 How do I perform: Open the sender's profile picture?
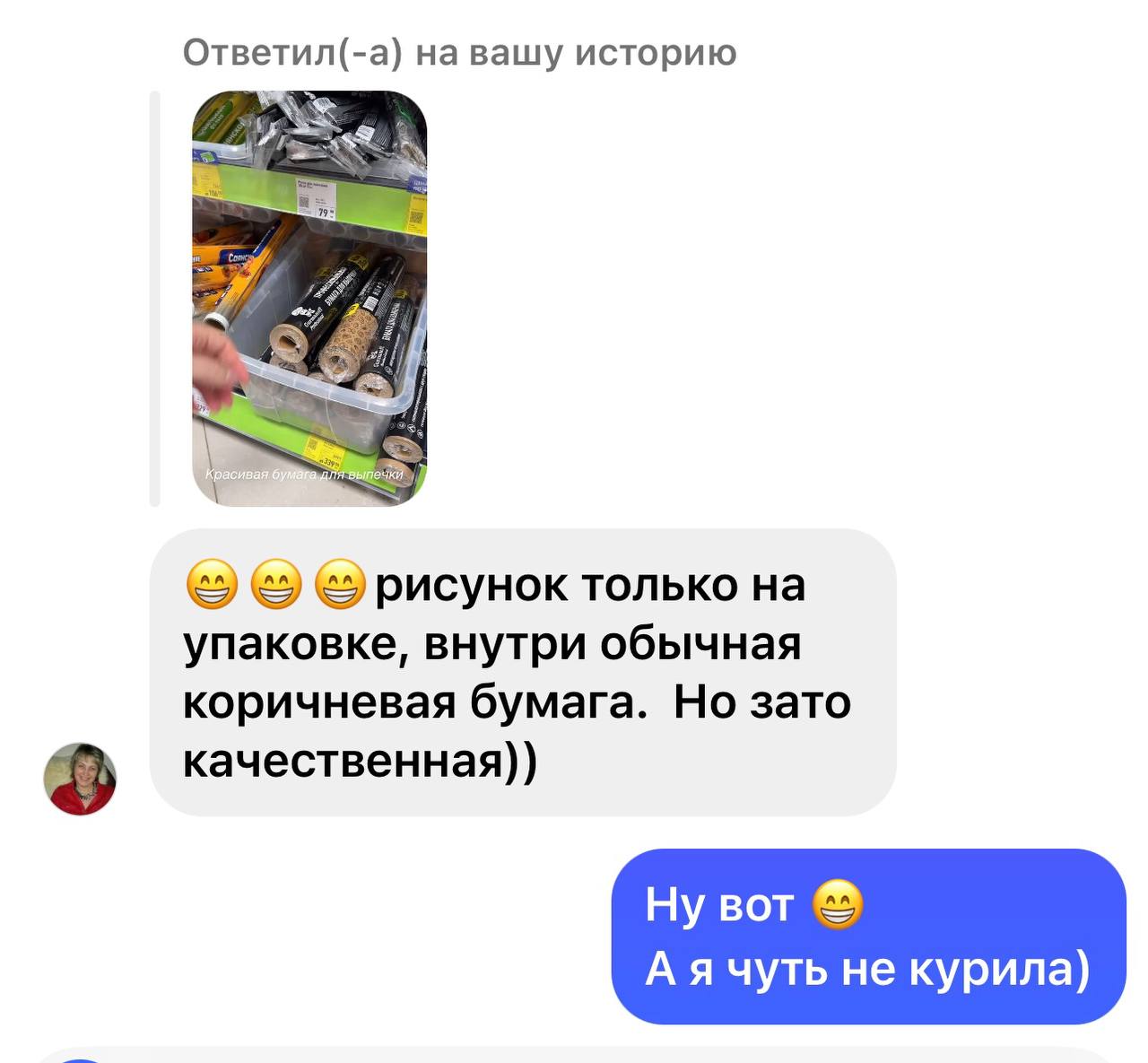80,779
